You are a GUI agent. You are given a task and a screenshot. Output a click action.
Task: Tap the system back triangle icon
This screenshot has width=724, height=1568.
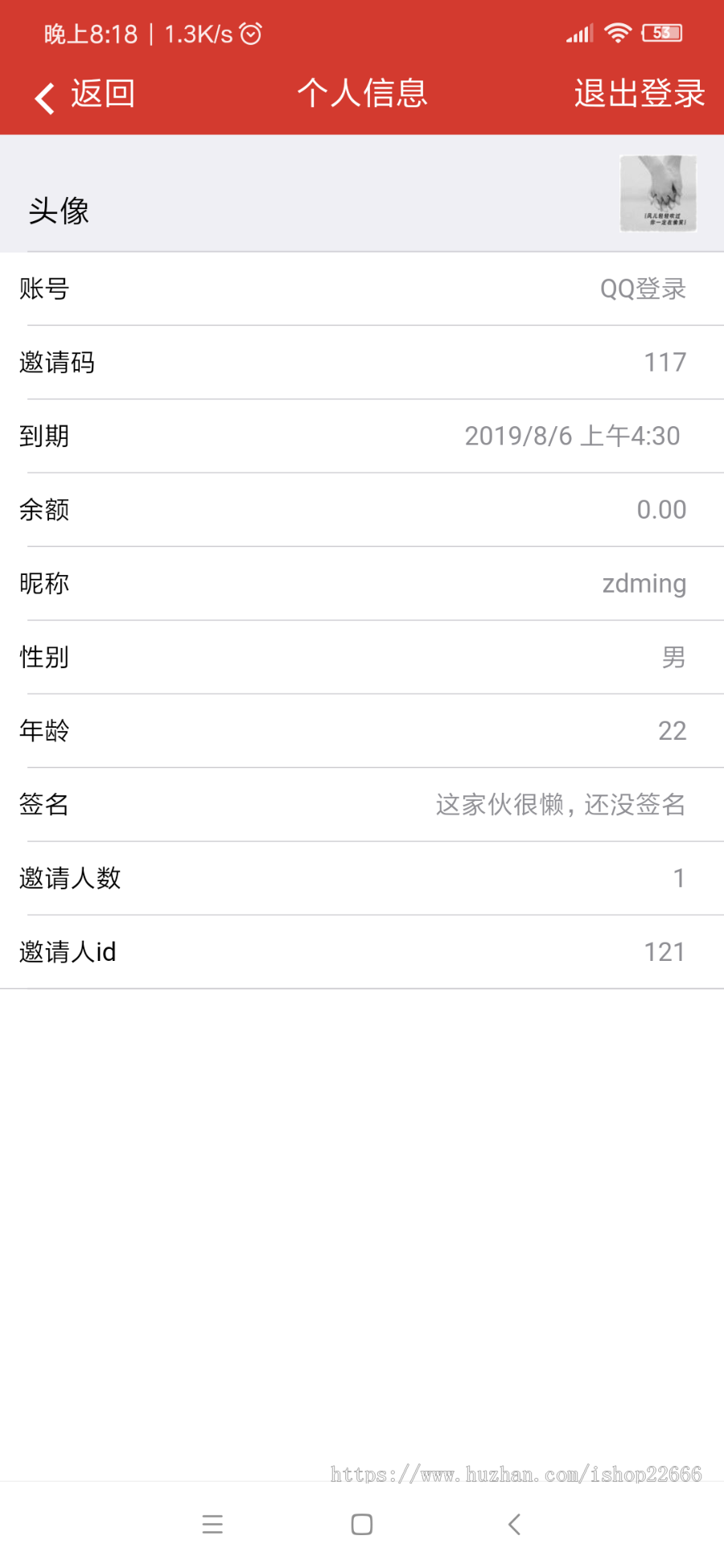pos(513,1524)
